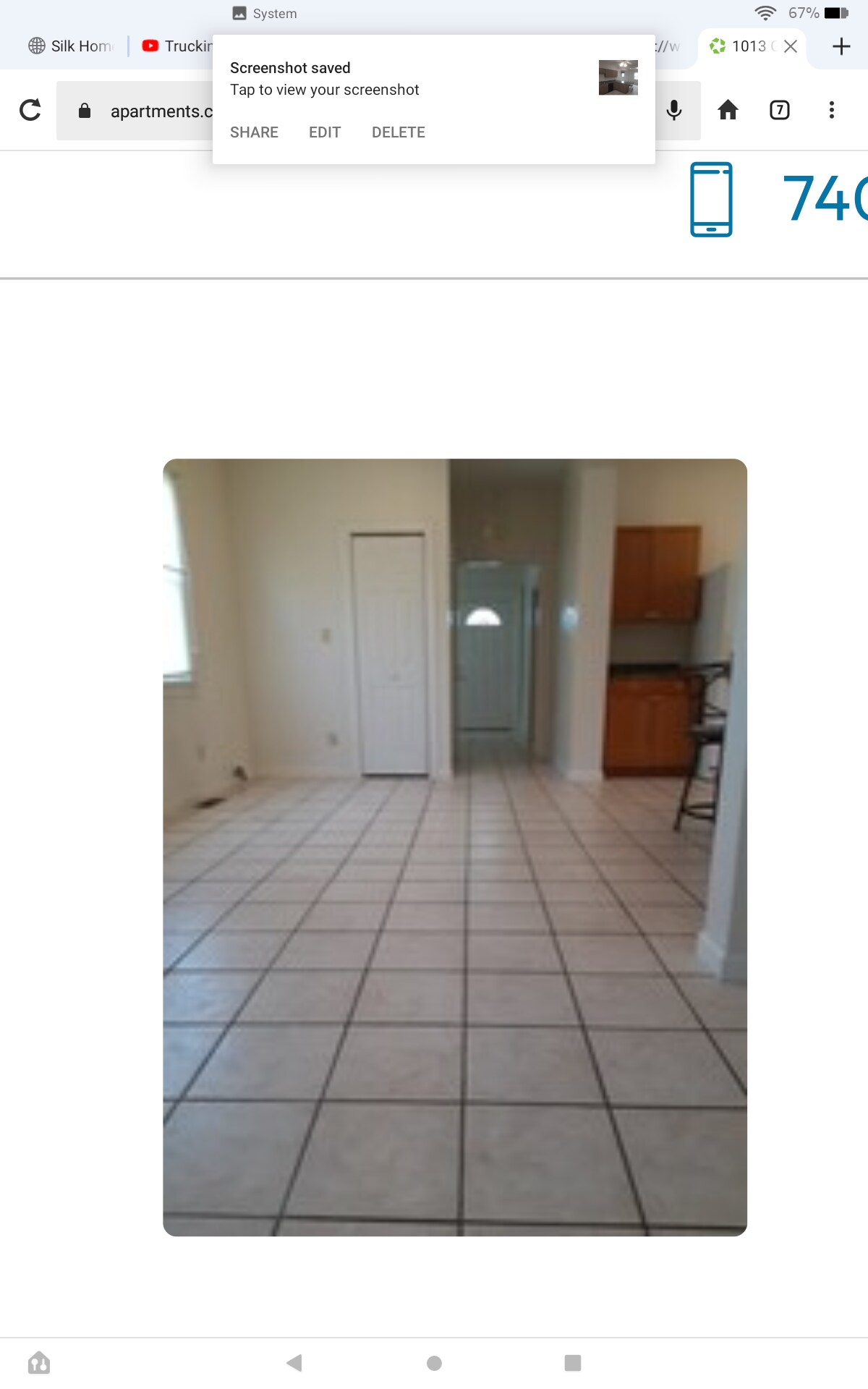This screenshot has height=1389, width=868.
Task: Reload the current page
Action: [x=30, y=110]
